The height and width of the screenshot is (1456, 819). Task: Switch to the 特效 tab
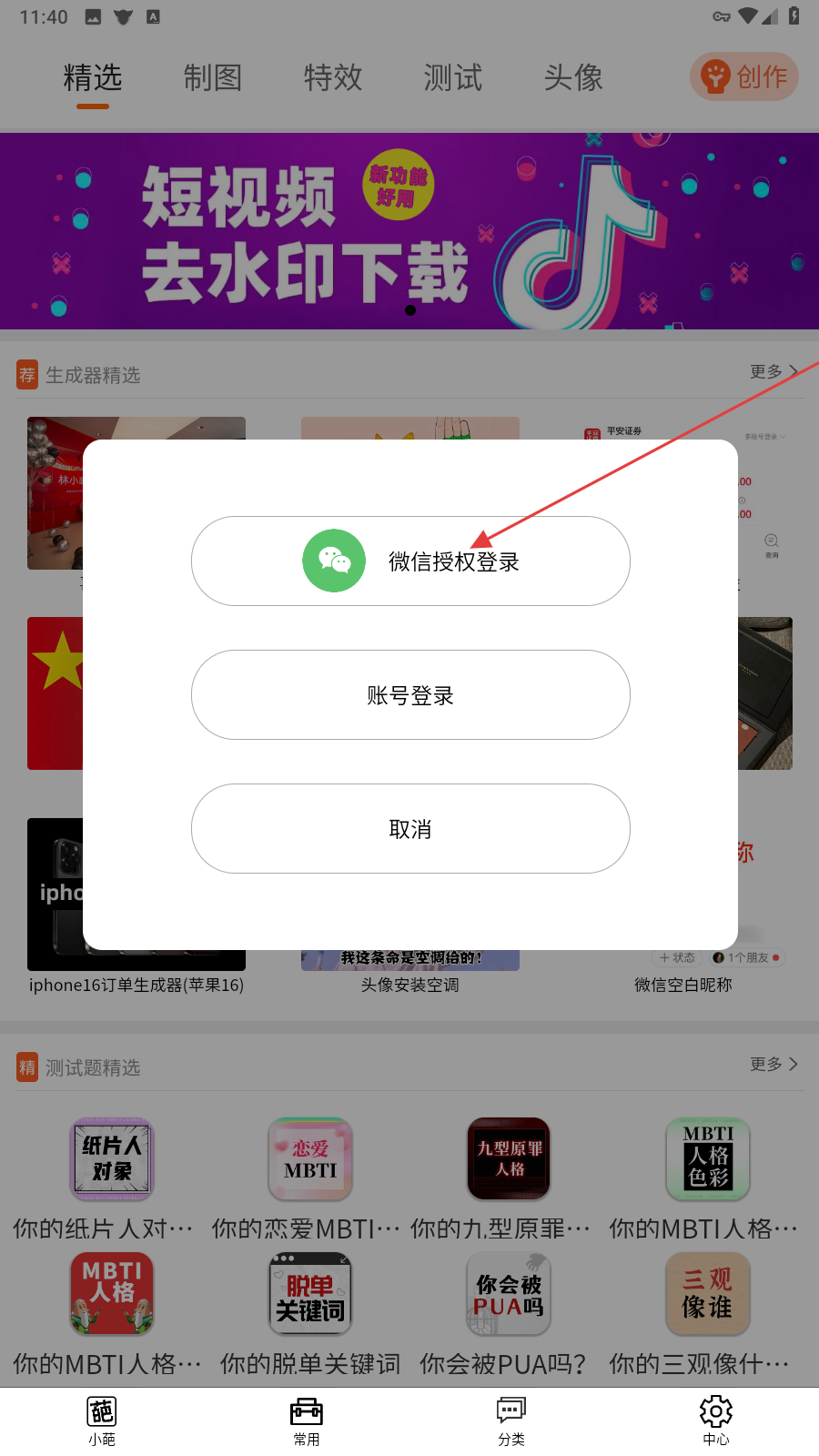333,78
